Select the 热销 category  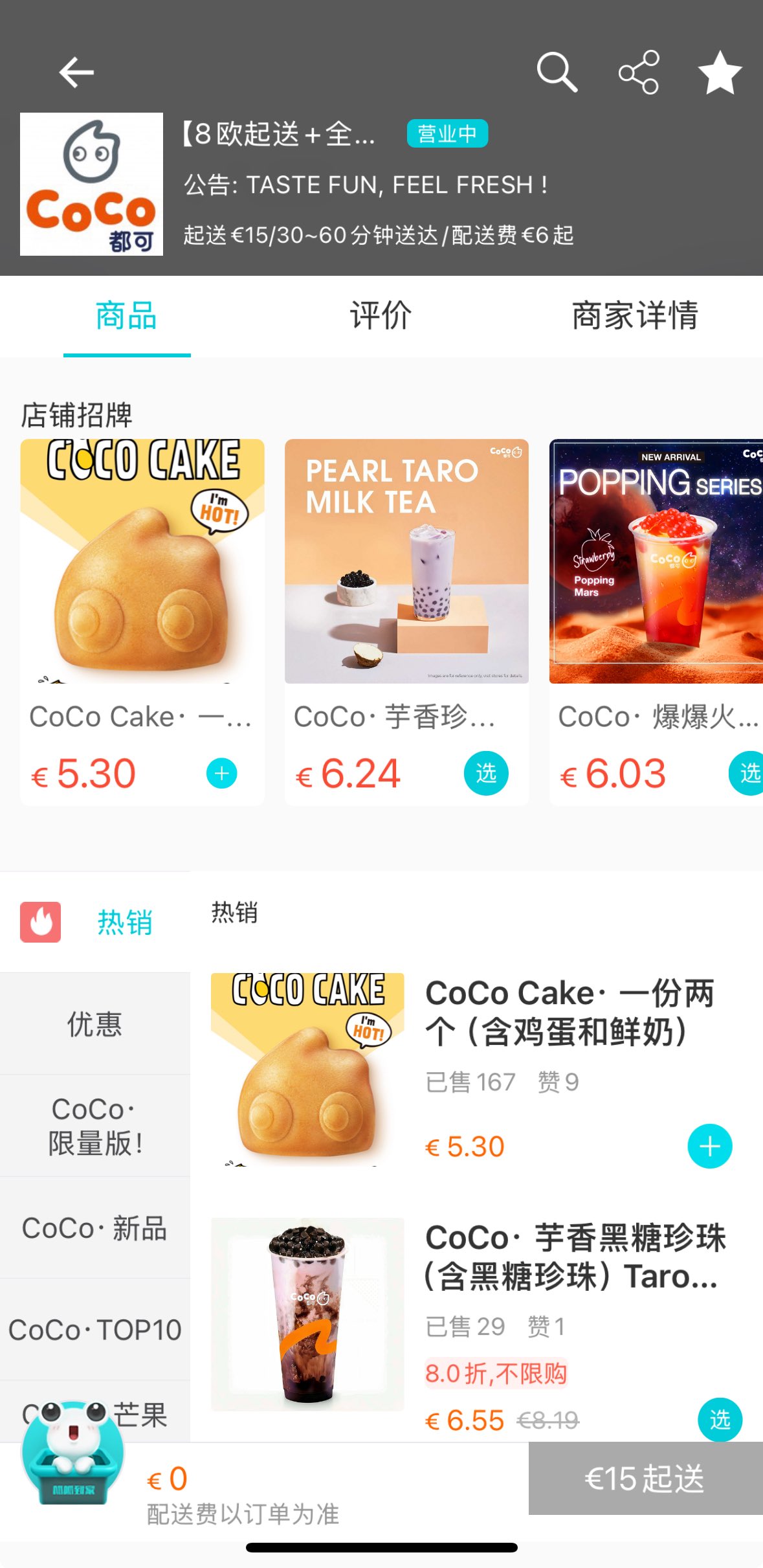[x=95, y=922]
